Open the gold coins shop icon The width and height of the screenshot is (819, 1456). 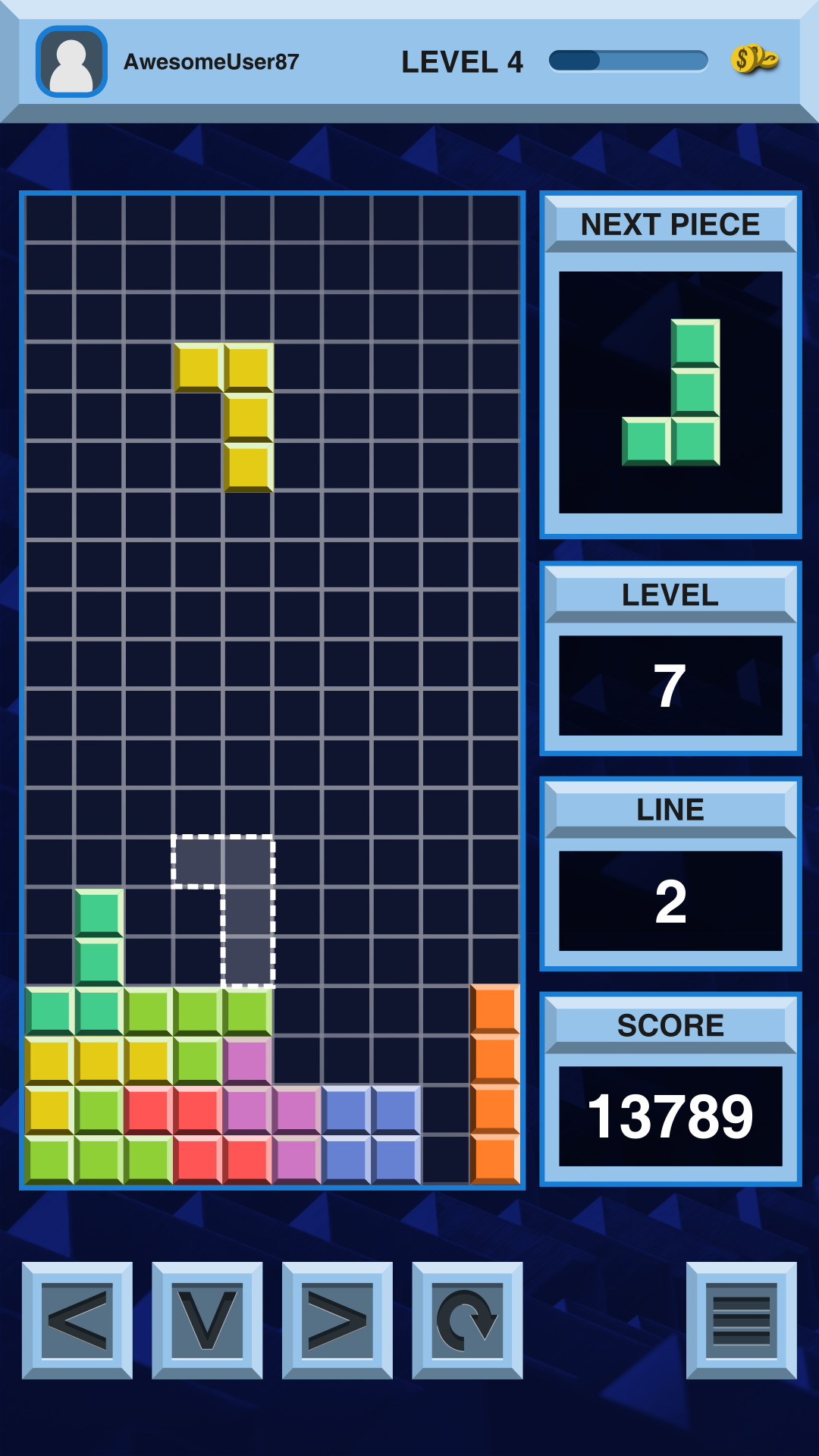coord(754,59)
